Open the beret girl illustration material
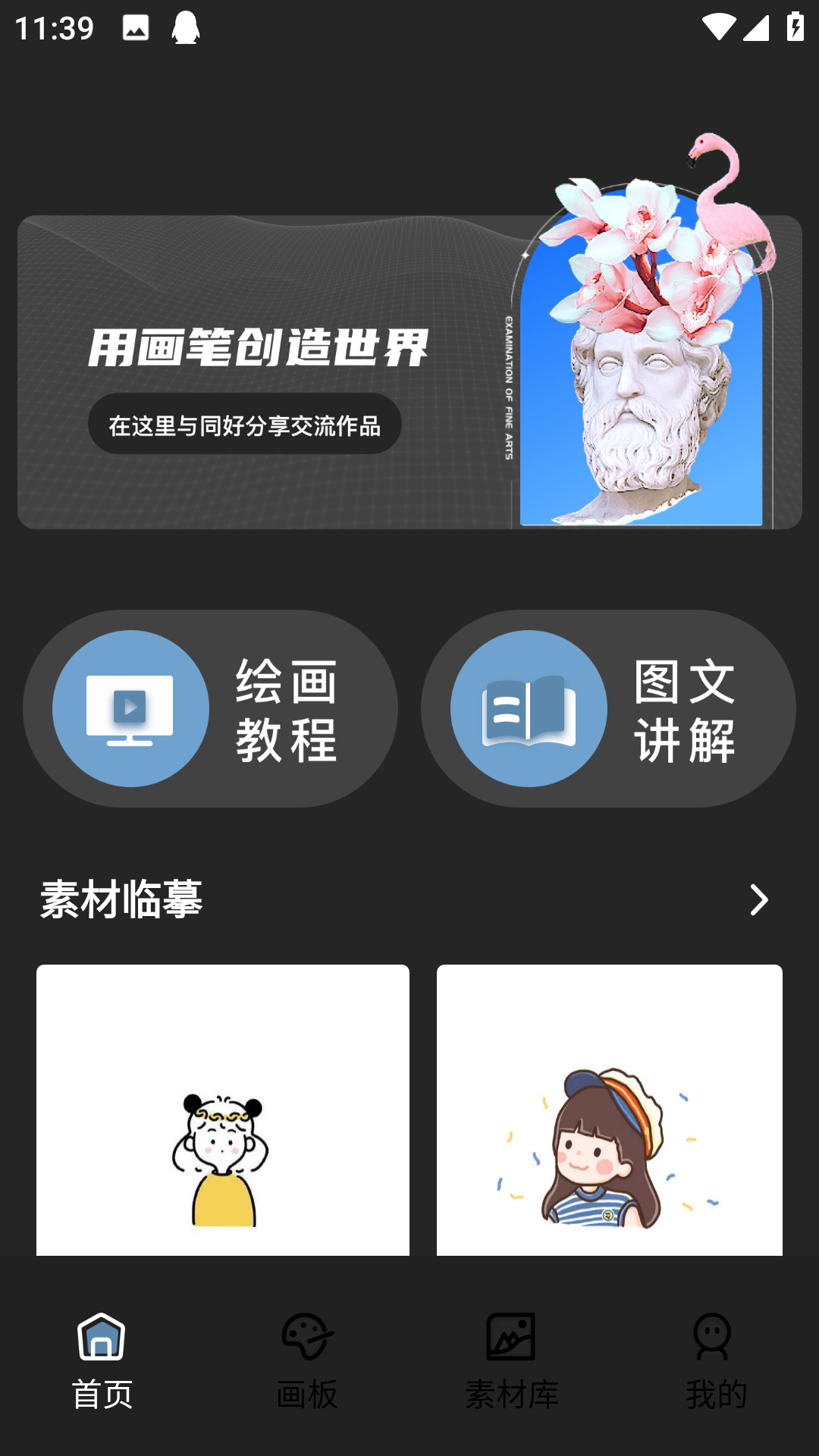The height and width of the screenshot is (1456, 819). pos(609,1109)
